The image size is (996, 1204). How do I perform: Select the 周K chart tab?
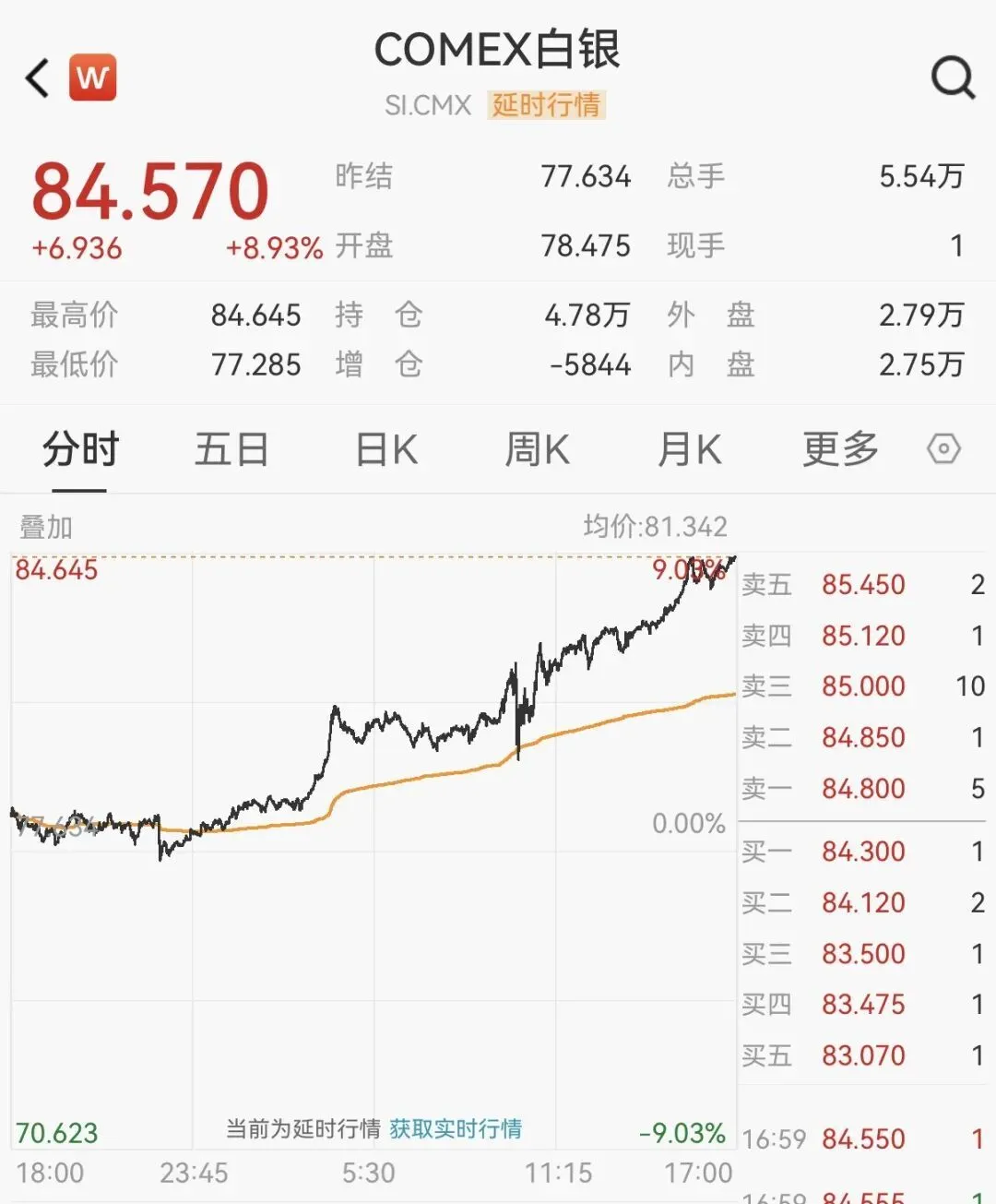tap(537, 450)
